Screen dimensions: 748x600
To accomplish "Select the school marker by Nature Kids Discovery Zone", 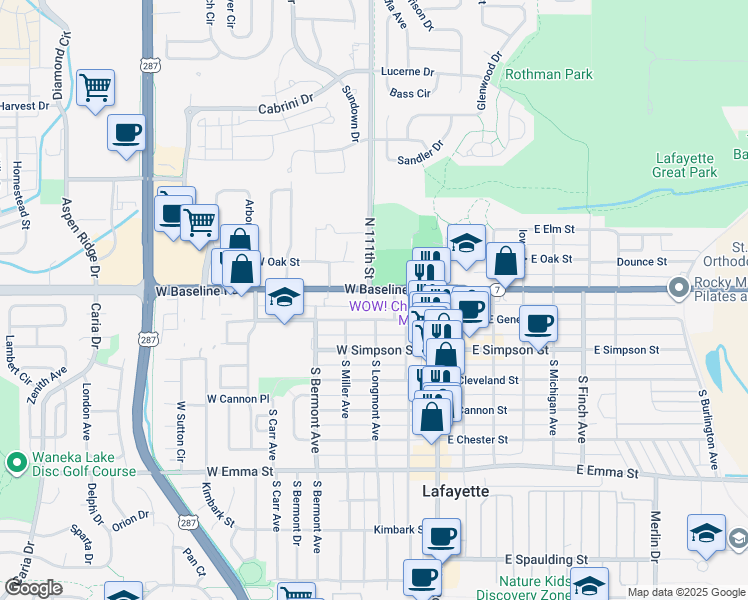I will [589, 585].
